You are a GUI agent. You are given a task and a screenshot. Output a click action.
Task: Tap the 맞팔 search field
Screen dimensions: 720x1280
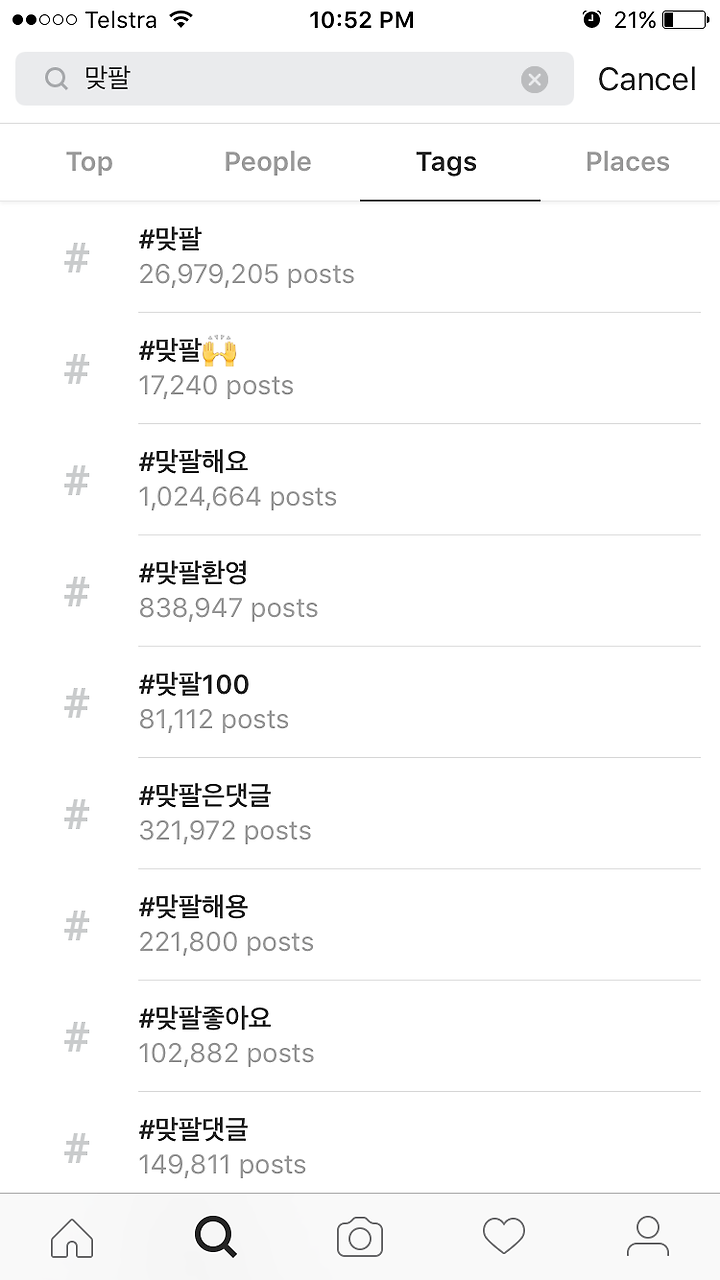(294, 79)
